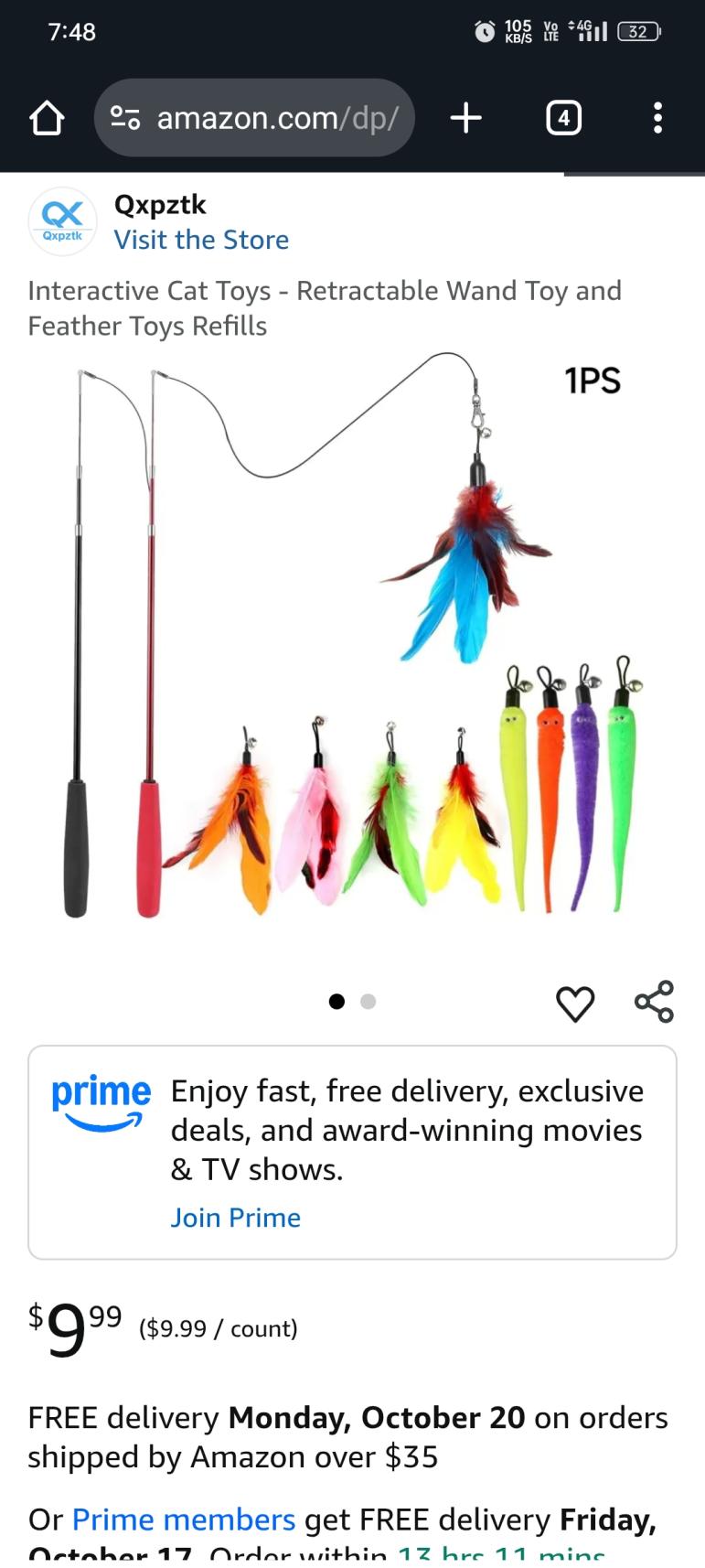
Task: Open the Prime members link
Action: [x=183, y=1520]
